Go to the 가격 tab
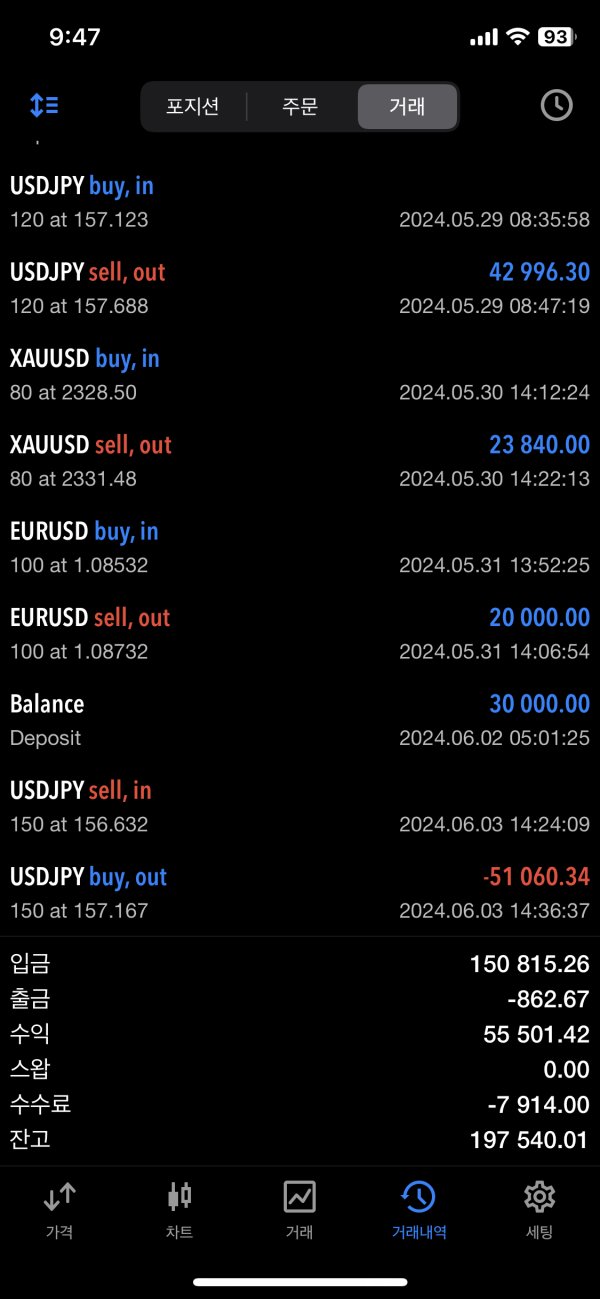Screen dimensions: 600x1299 pyautogui.click(x=59, y=1208)
